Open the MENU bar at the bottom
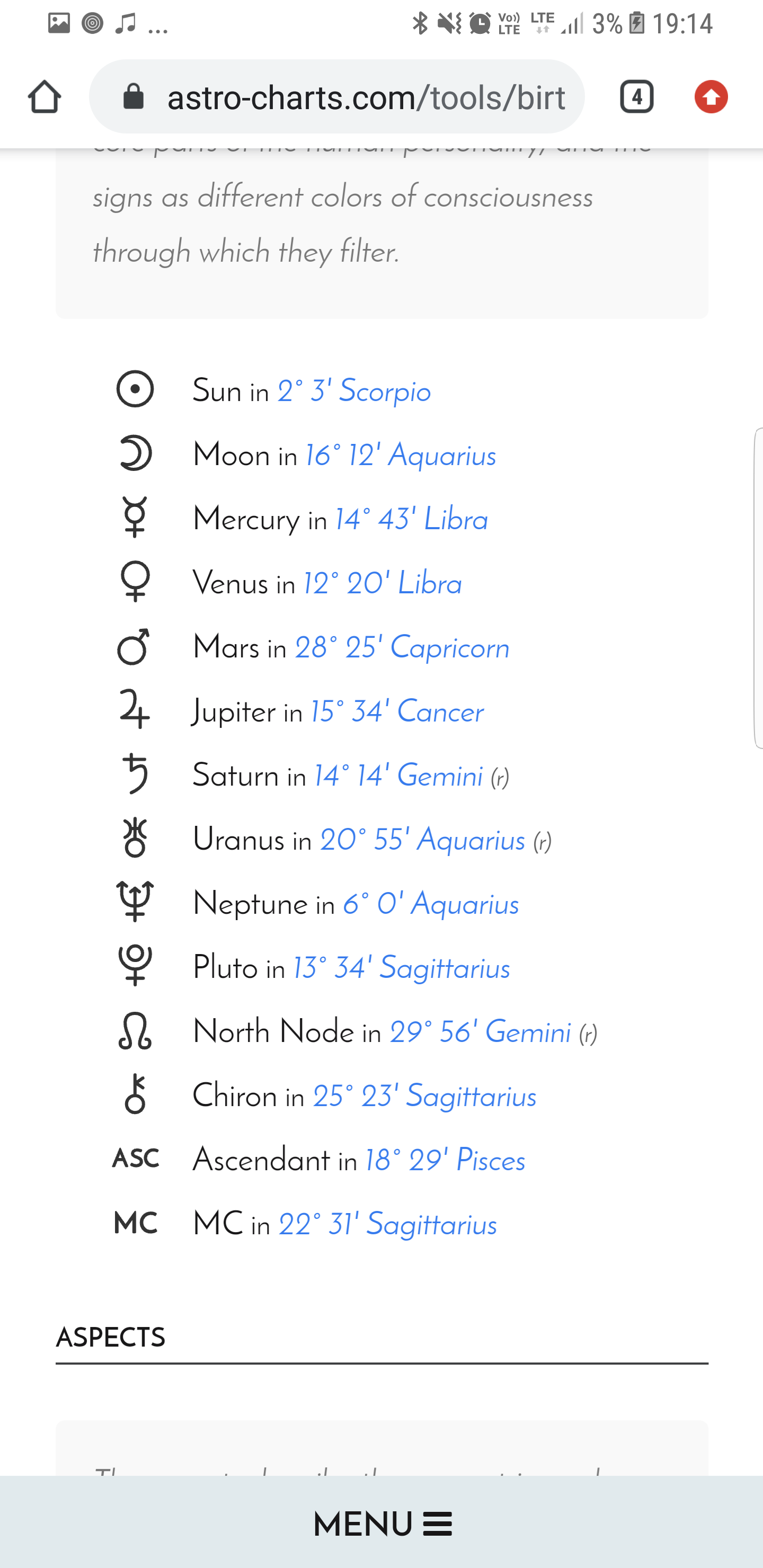 click(382, 1524)
